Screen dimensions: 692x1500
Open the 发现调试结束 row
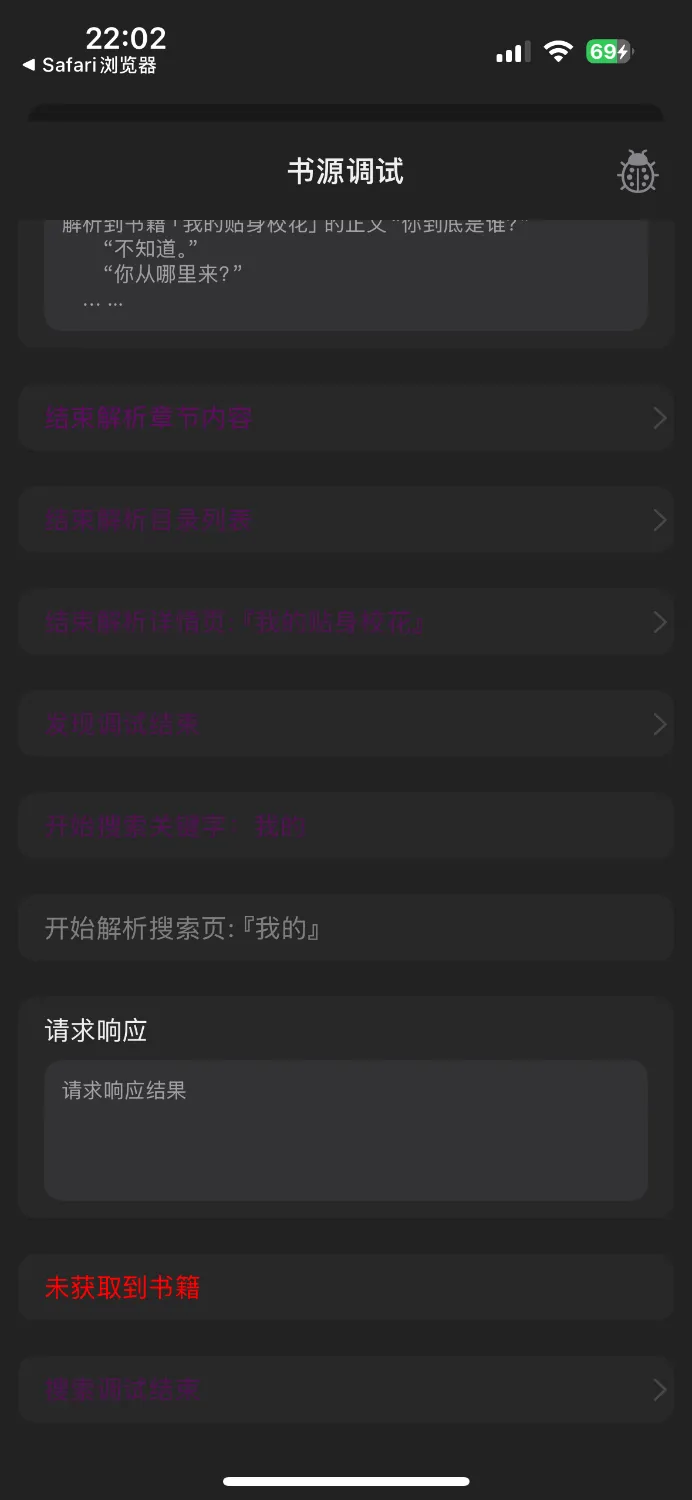345,724
